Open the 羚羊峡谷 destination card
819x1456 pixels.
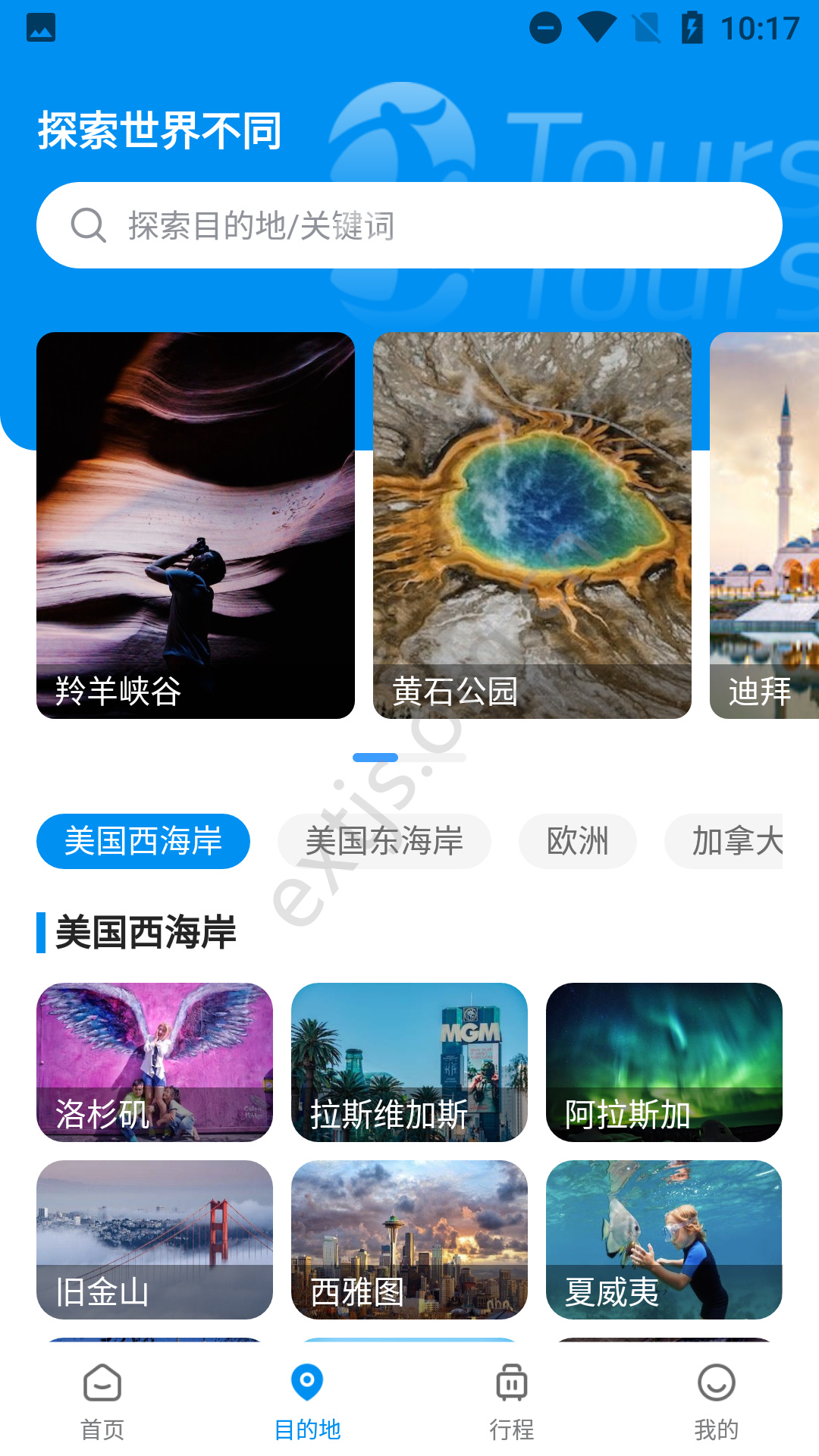point(196,526)
